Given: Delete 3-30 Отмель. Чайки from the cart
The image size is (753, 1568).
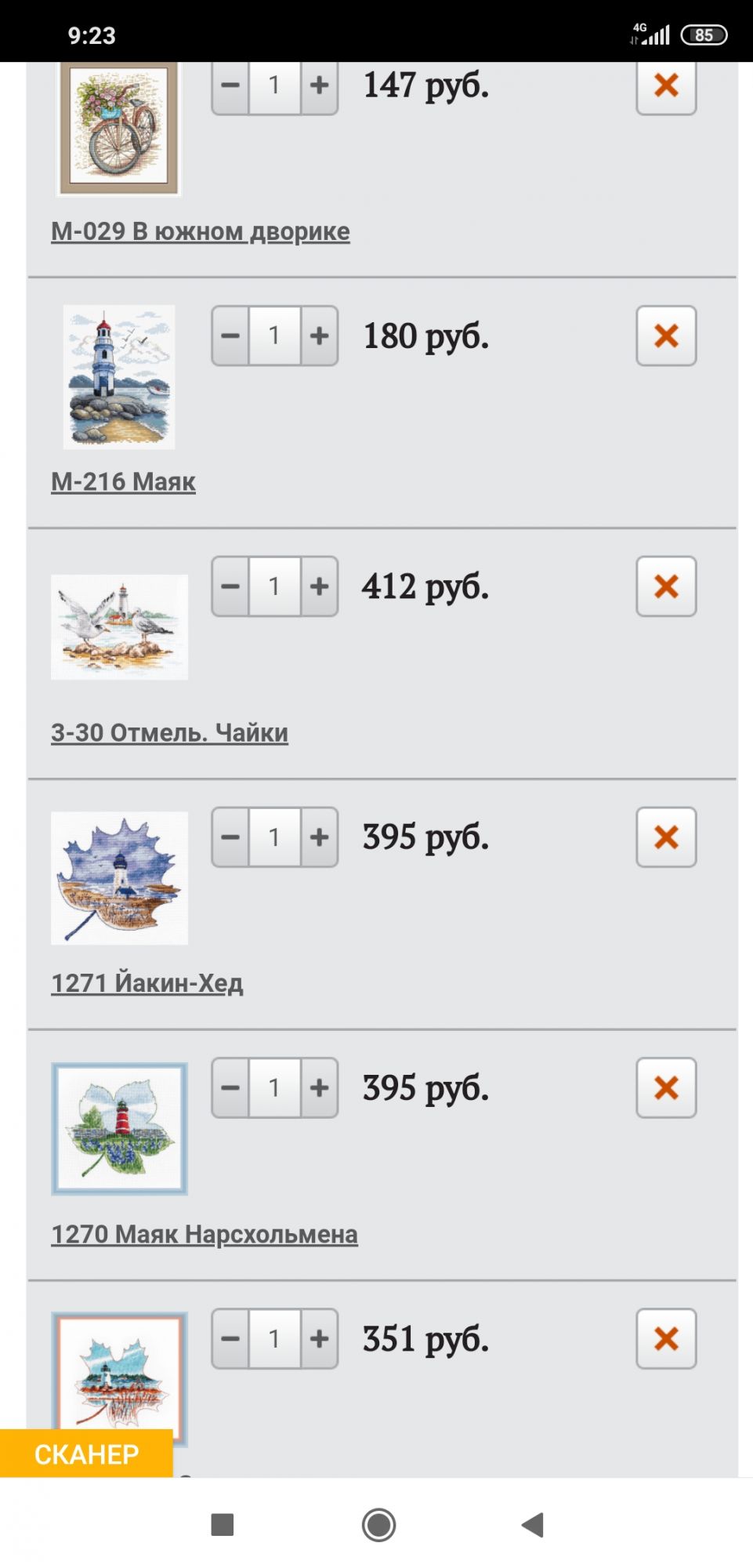Looking at the screenshot, I should point(665,586).
